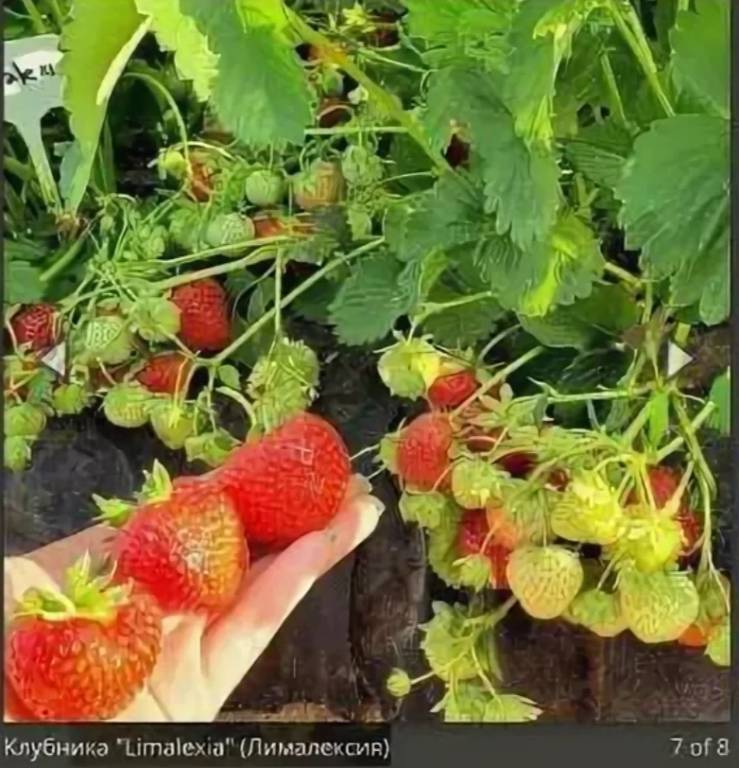Show the next photo in gallery
Screen dimensions: 739x768
click(677, 358)
